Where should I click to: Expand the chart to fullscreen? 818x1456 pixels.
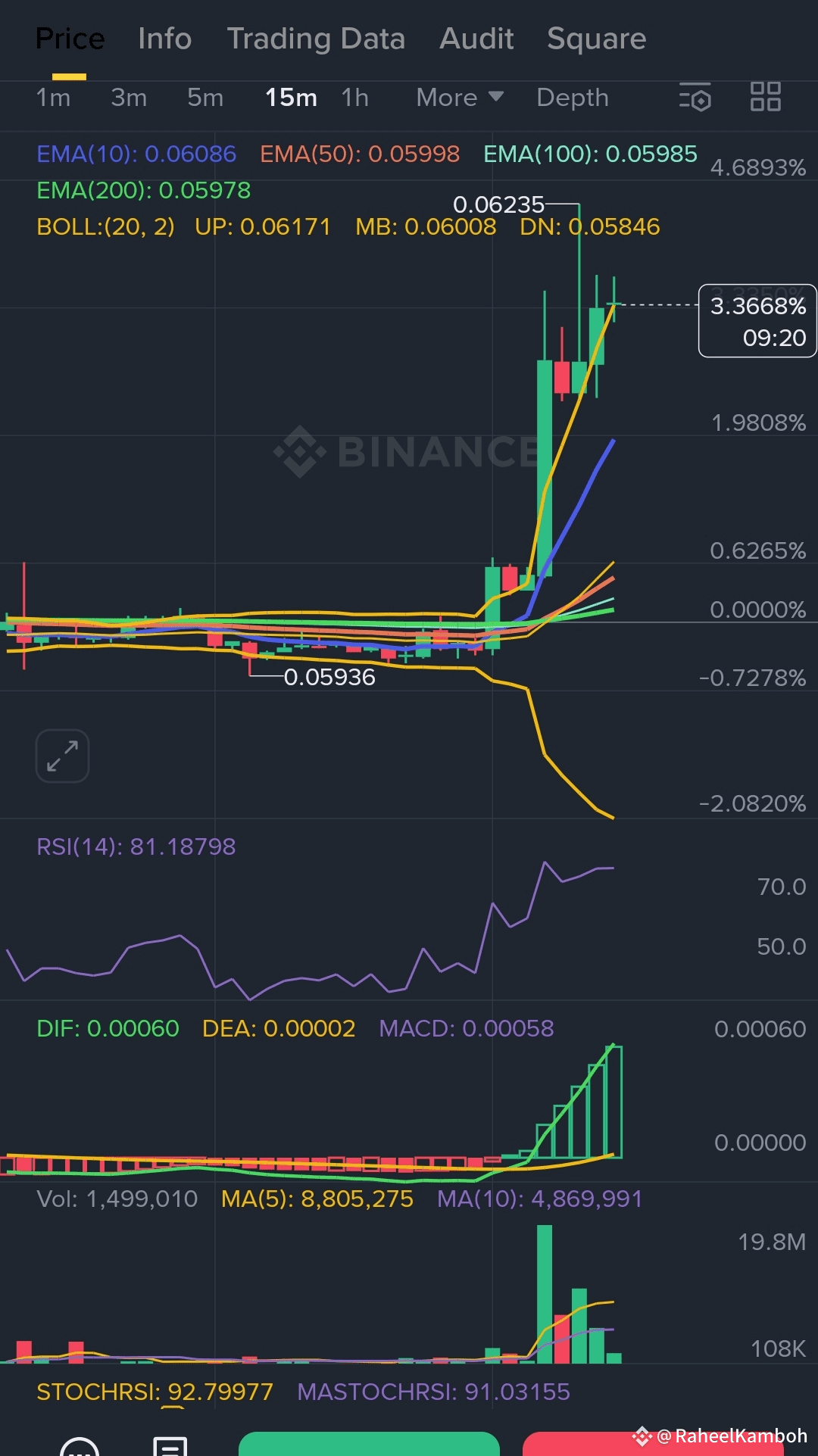point(62,756)
